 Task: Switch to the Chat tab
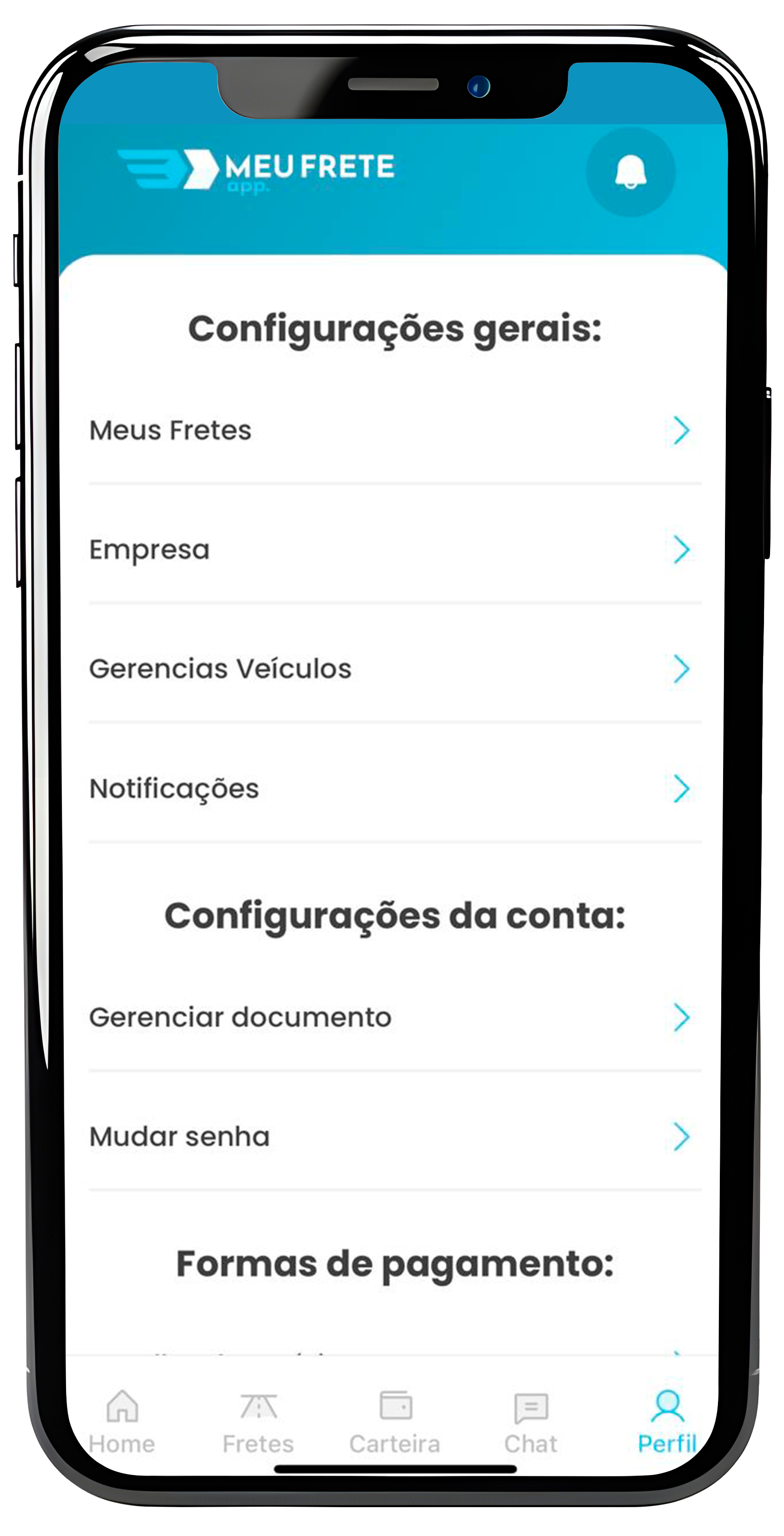click(531, 1423)
